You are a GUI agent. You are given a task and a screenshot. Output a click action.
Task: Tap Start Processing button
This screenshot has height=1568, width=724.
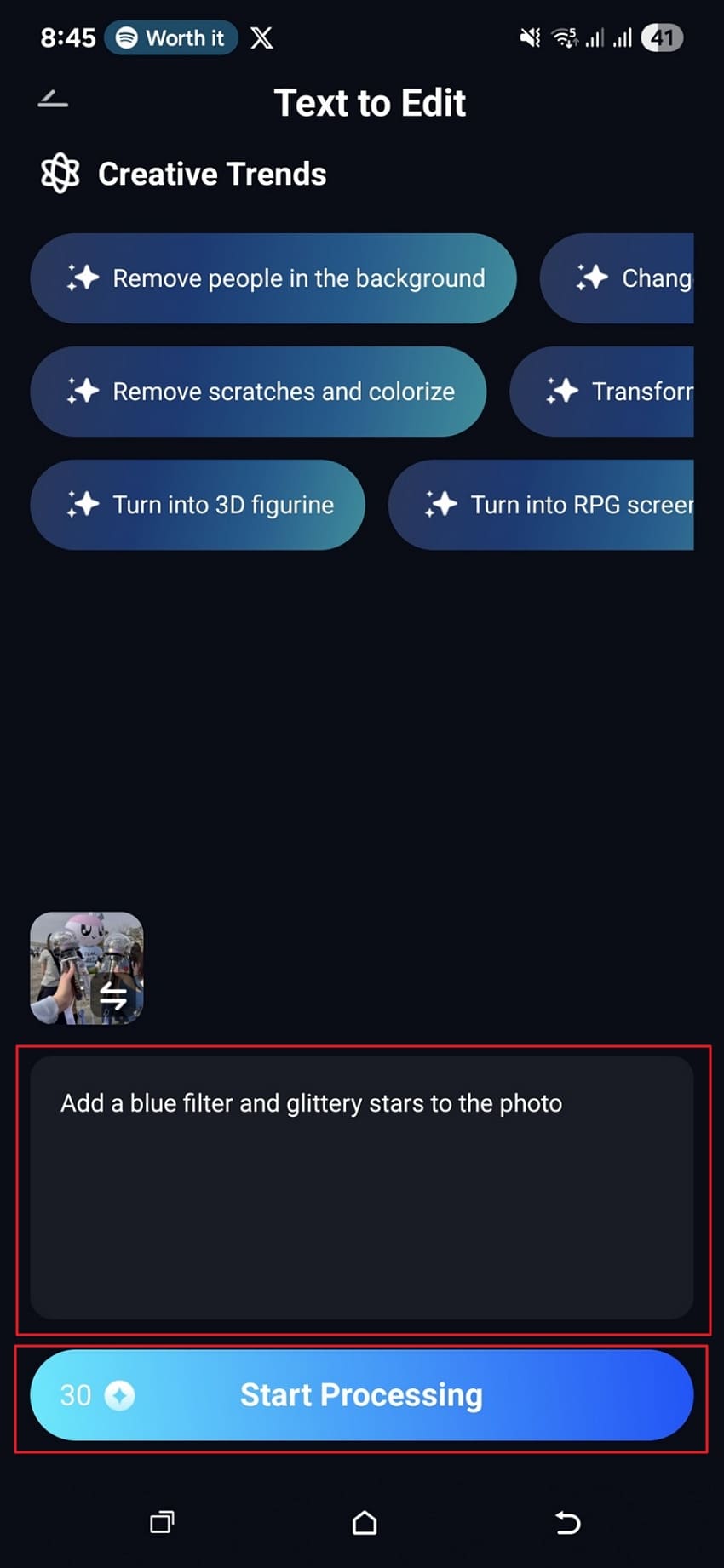[361, 1395]
